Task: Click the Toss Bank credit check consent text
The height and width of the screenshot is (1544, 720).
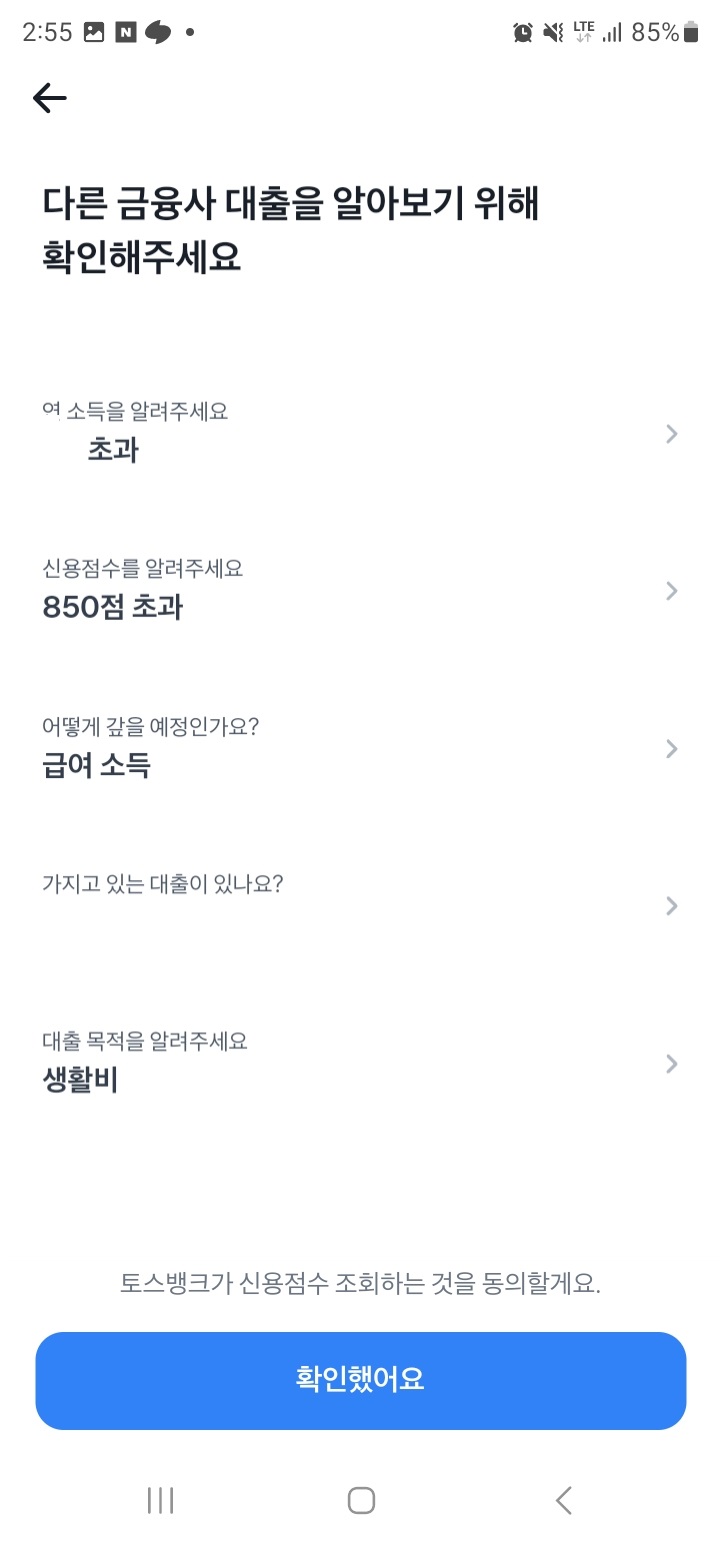Action: (360, 1286)
